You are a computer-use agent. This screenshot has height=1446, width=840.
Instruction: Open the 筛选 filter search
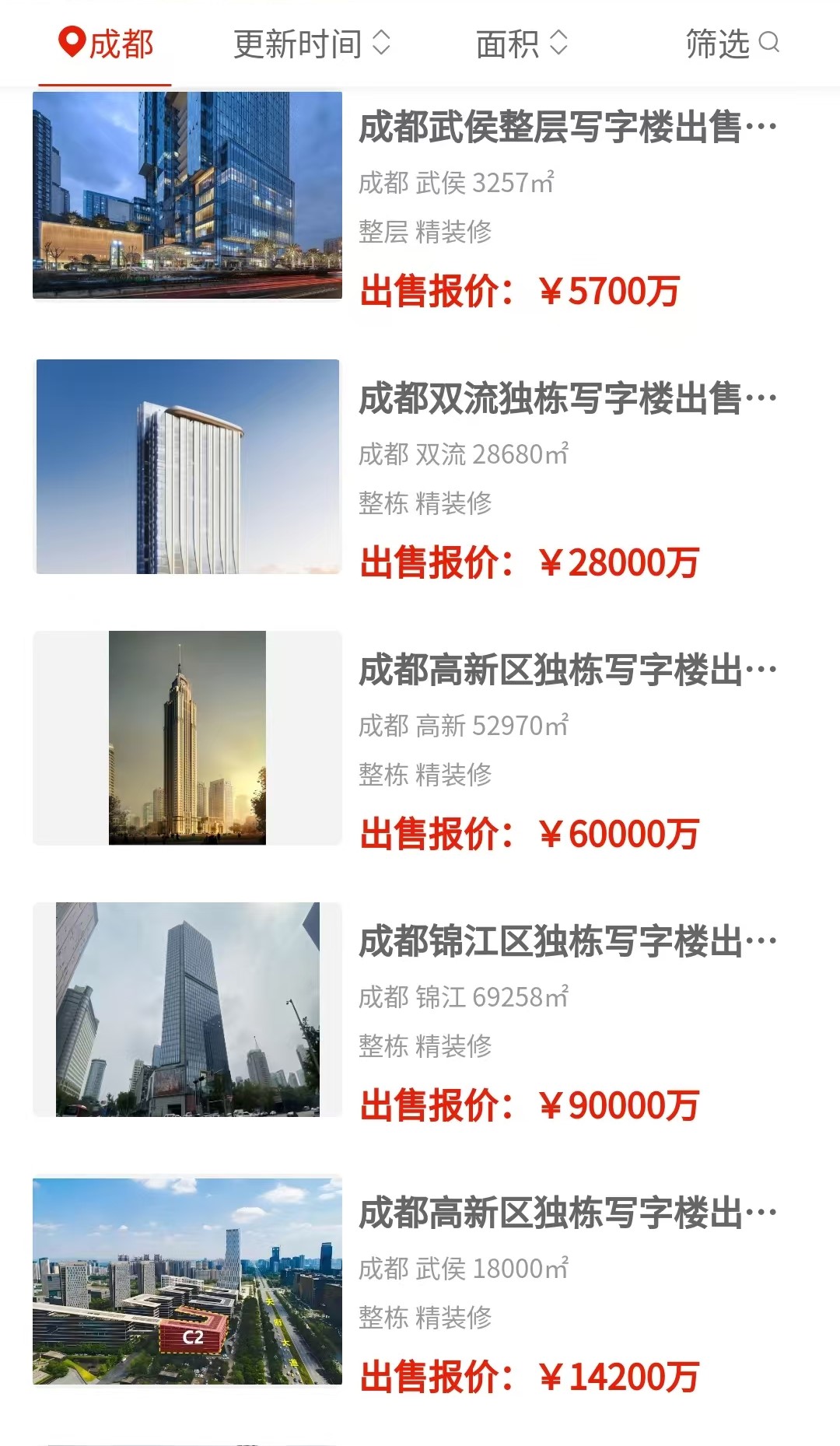(x=732, y=44)
